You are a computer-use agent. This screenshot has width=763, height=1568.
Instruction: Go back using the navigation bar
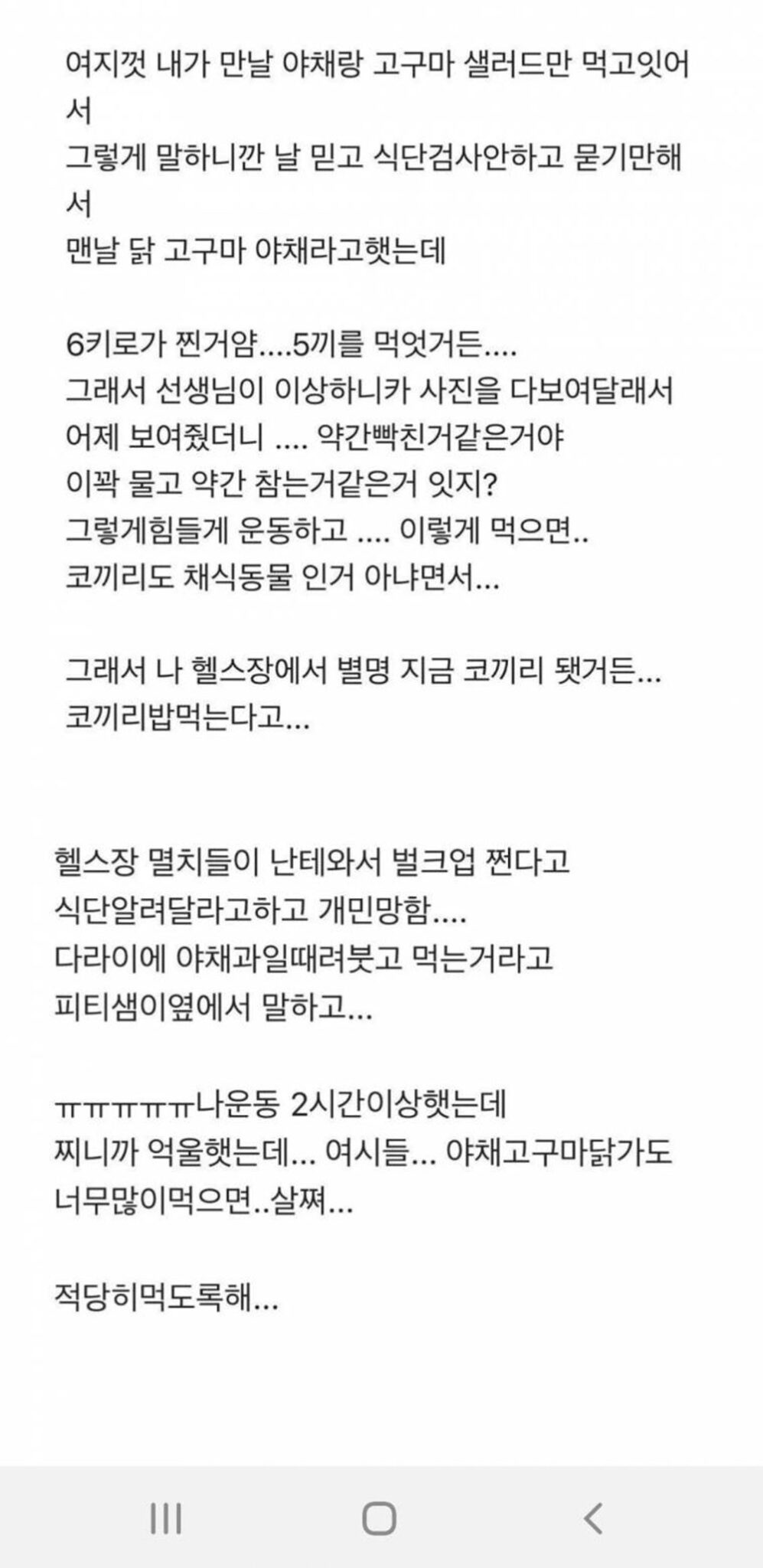pyautogui.click(x=593, y=1518)
